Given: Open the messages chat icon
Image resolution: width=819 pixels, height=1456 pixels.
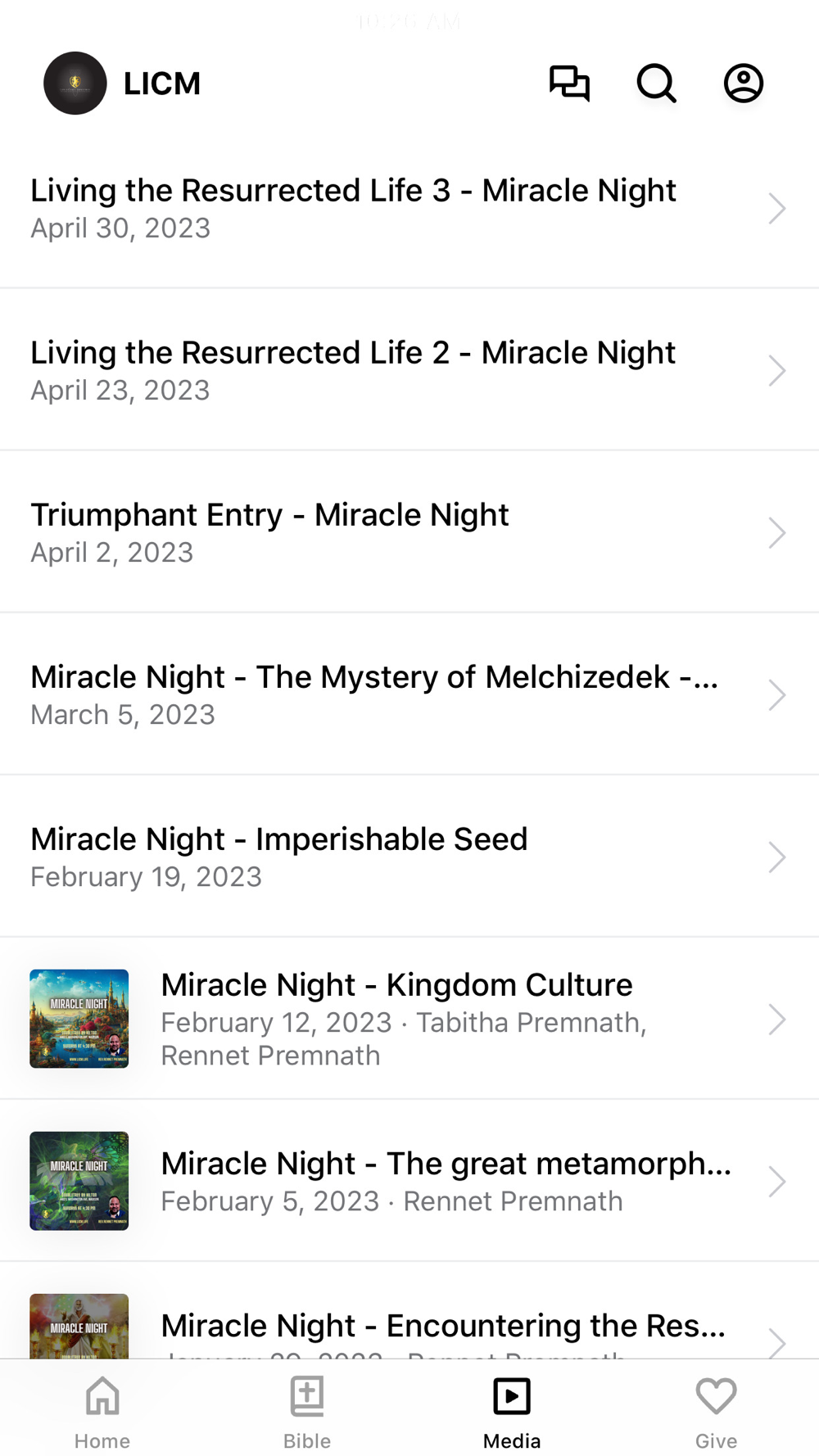Looking at the screenshot, I should point(569,84).
